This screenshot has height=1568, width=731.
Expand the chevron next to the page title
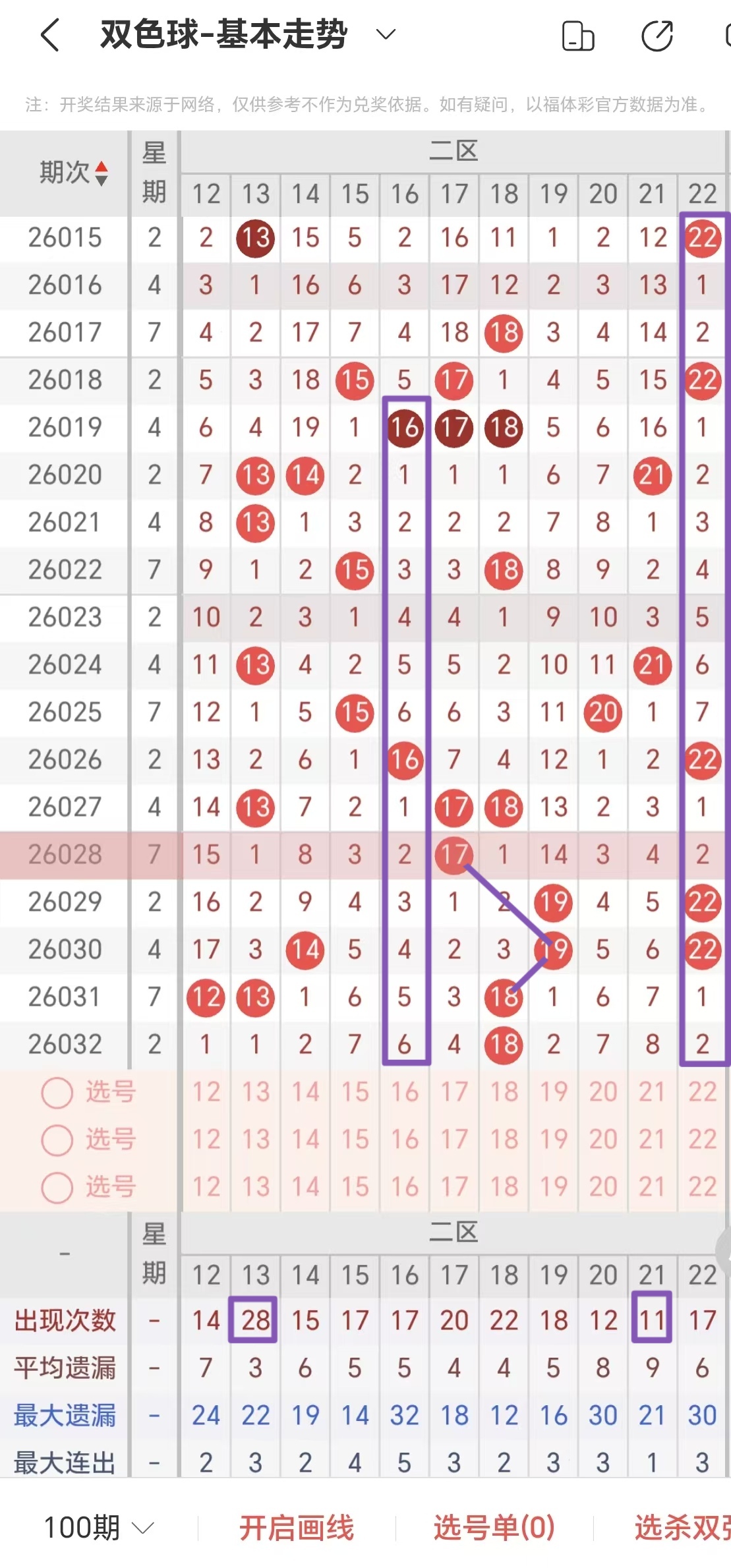click(385, 34)
